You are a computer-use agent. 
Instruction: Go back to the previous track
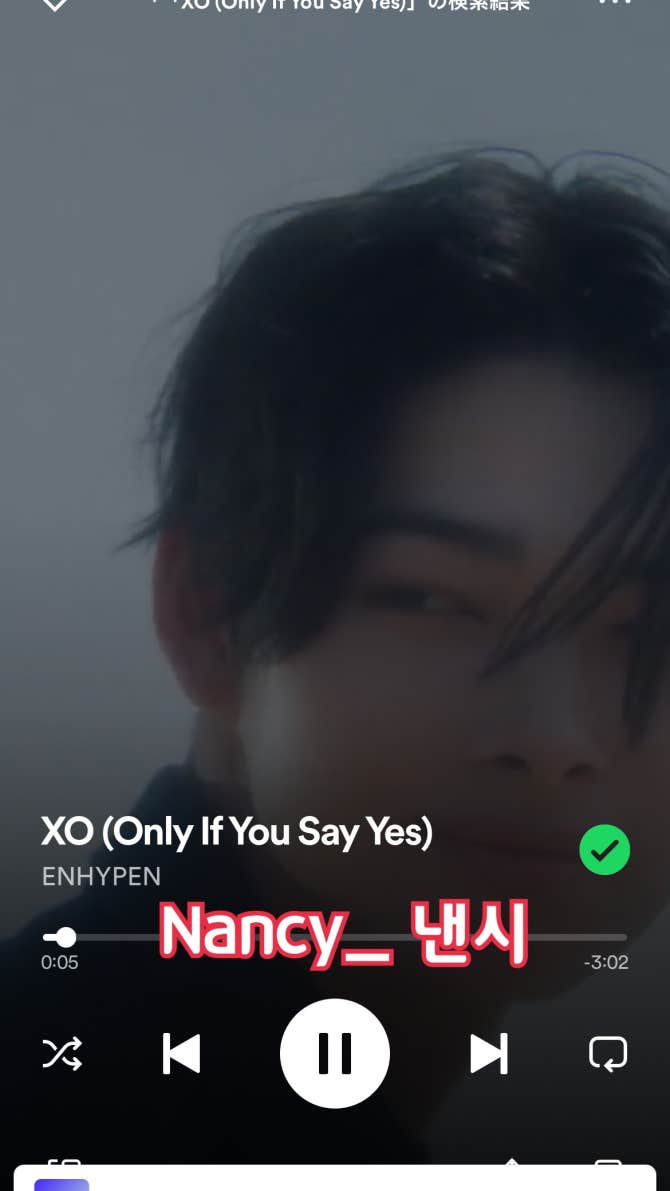point(181,1053)
